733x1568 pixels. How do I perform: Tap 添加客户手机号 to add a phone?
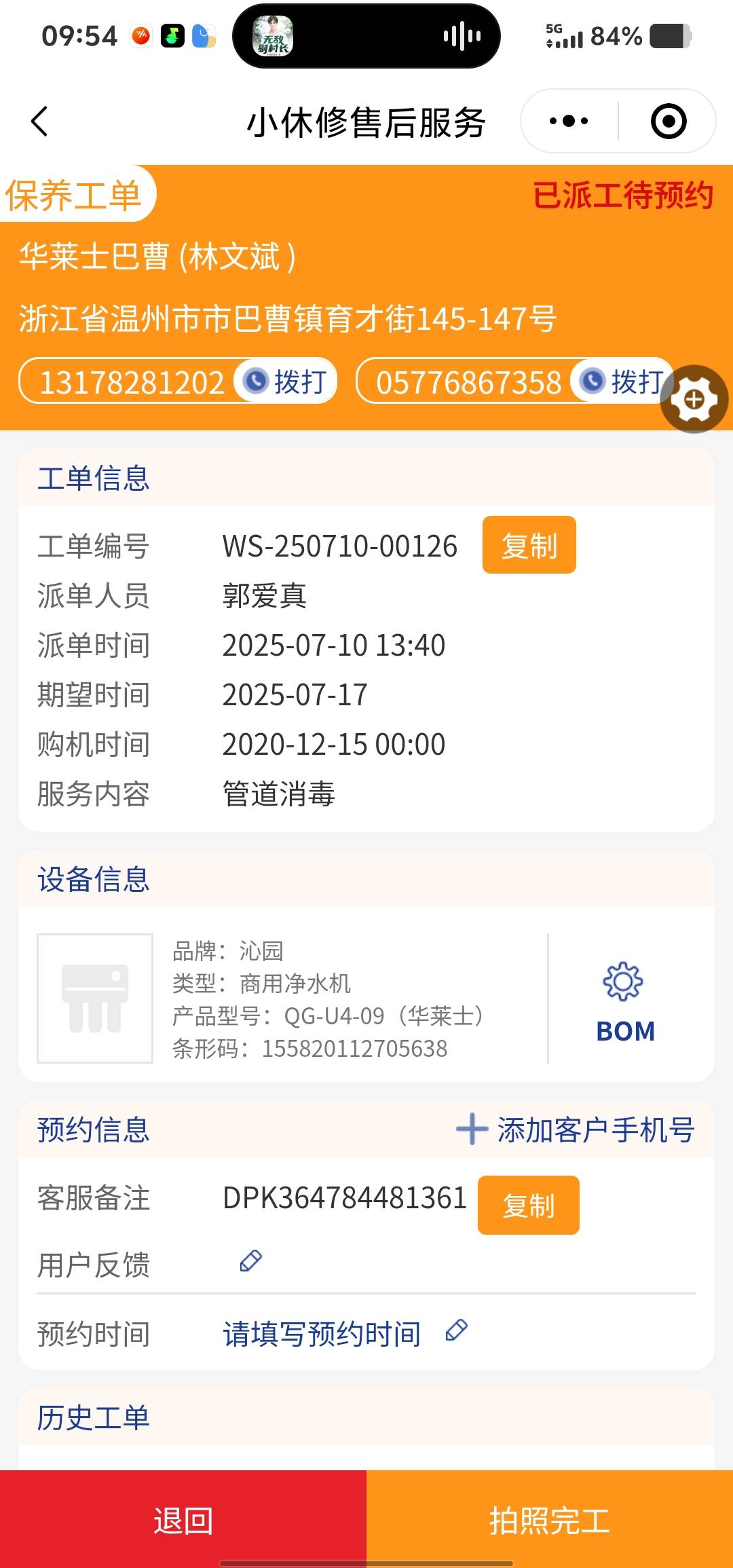point(576,1130)
